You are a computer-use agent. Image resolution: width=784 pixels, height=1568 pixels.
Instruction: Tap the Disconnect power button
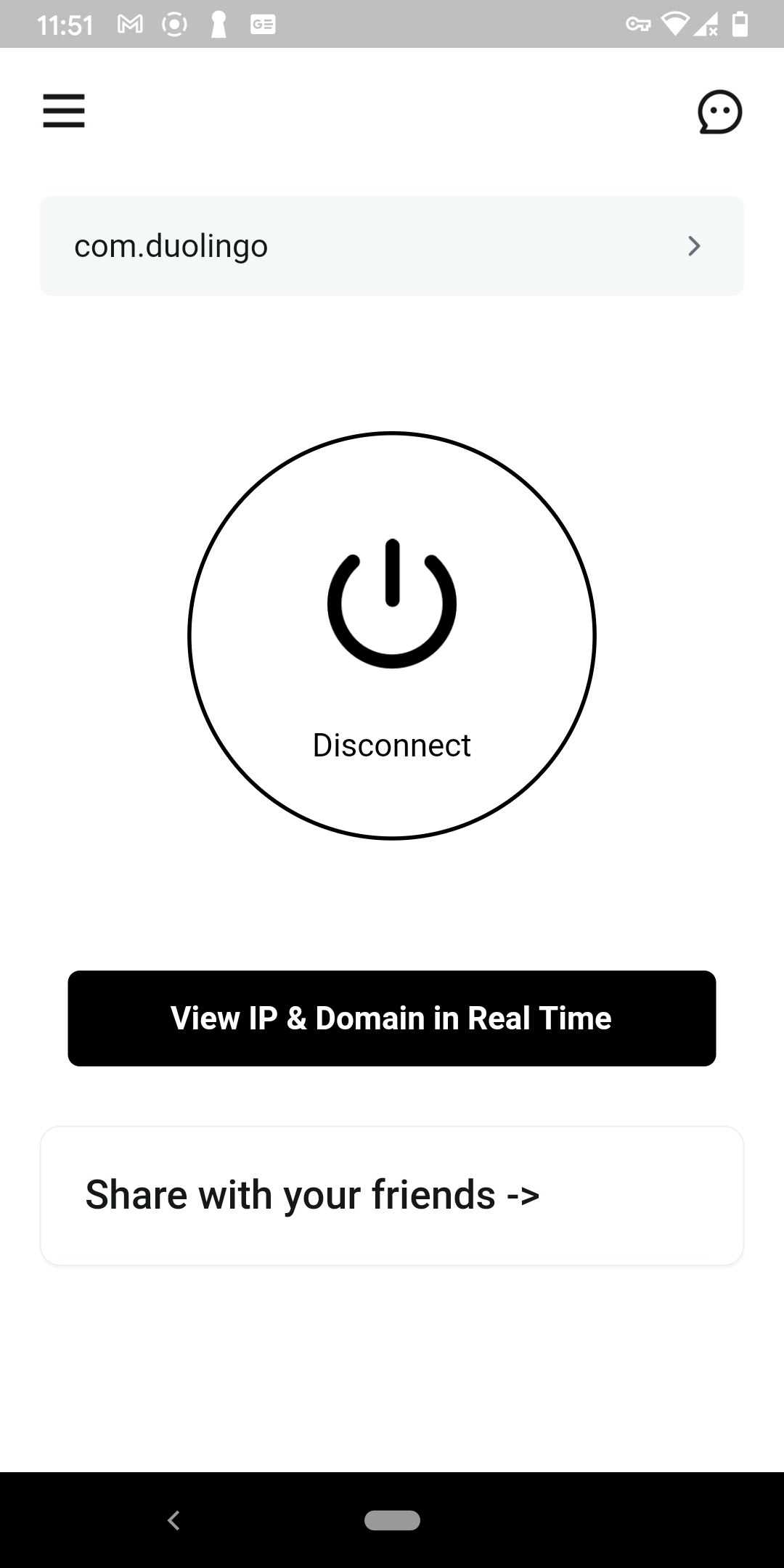392,636
